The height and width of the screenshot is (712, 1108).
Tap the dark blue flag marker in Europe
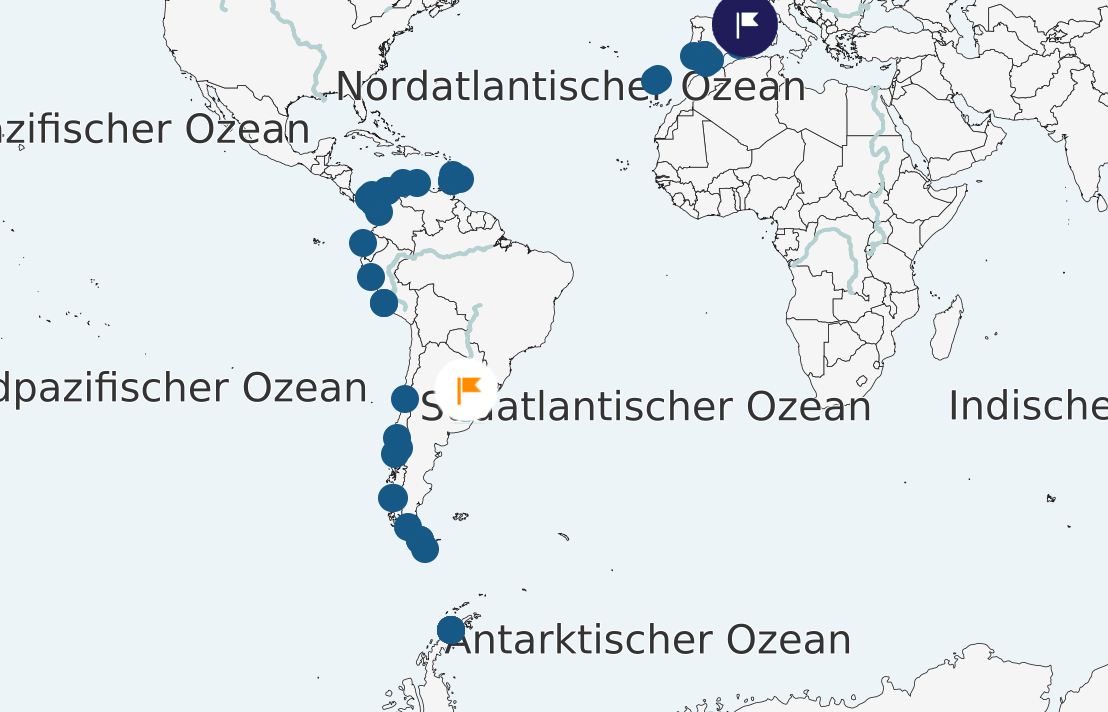pyautogui.click(x=745, y=24)
